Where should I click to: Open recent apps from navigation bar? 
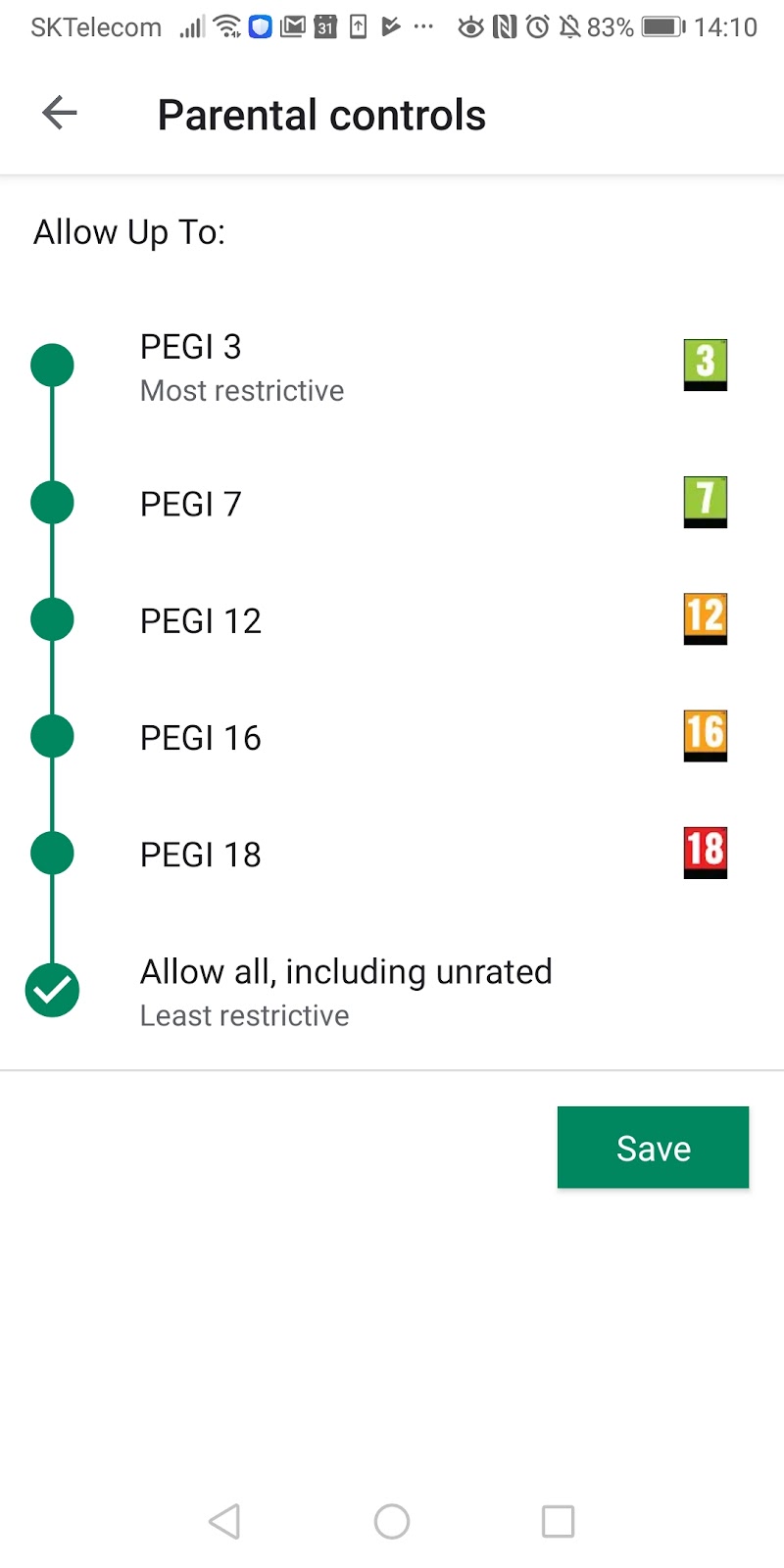click(x=558, y=1522)
